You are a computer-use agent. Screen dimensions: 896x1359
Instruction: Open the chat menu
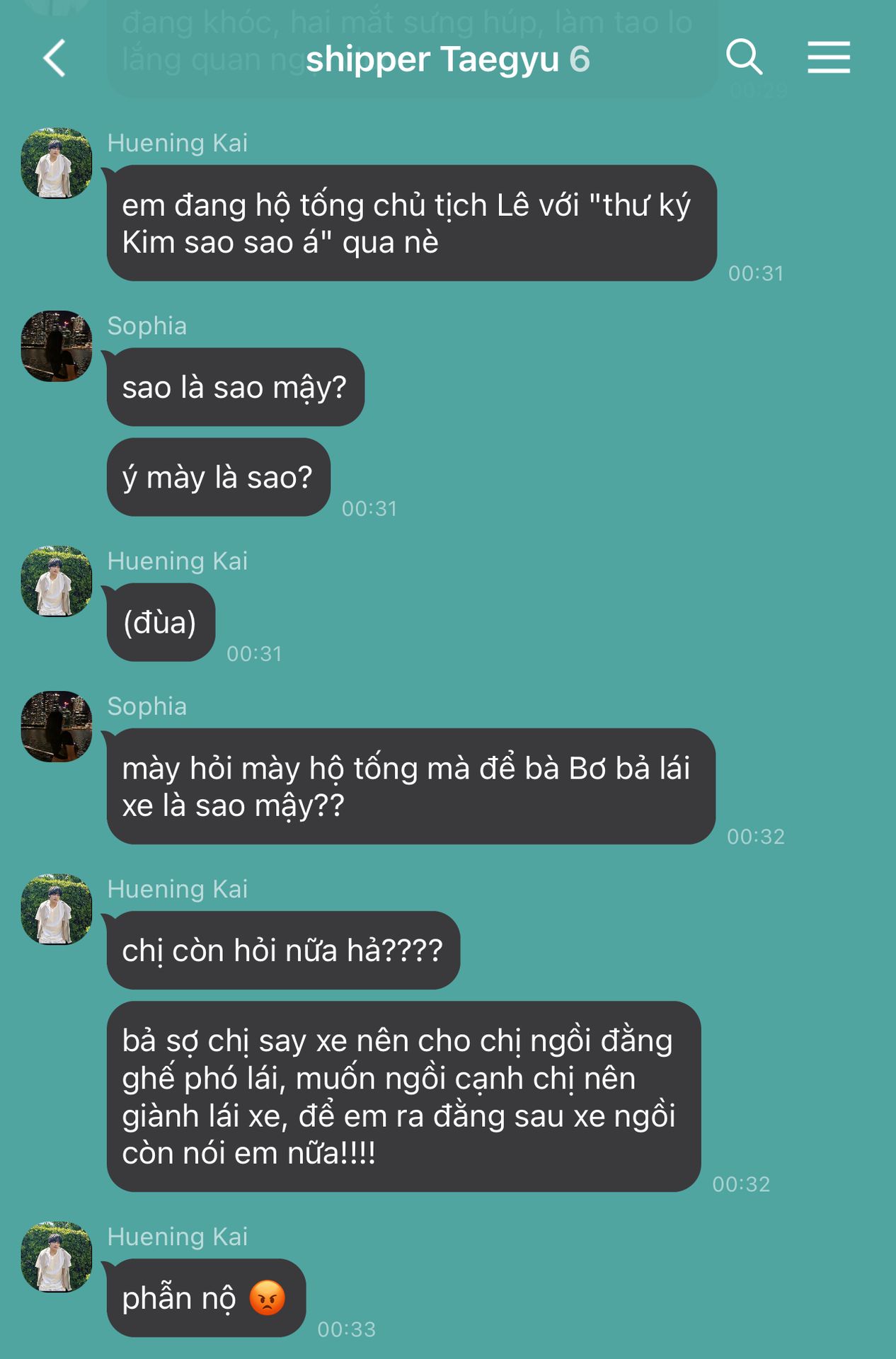coord(829,57)
